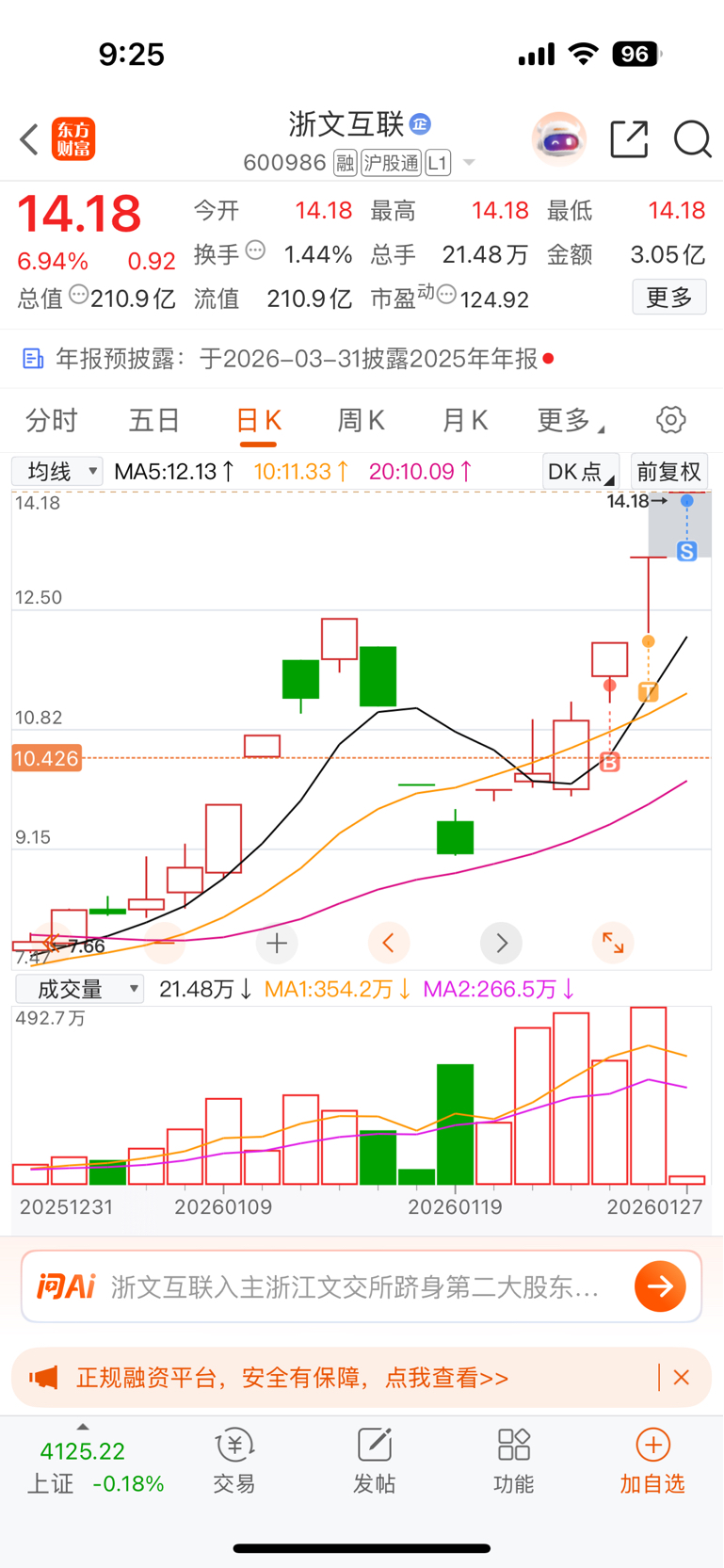Select the 周K chart tab
Image resolution: width=724 pixels, height=1568 pixels.
click(x=361, y=420)
